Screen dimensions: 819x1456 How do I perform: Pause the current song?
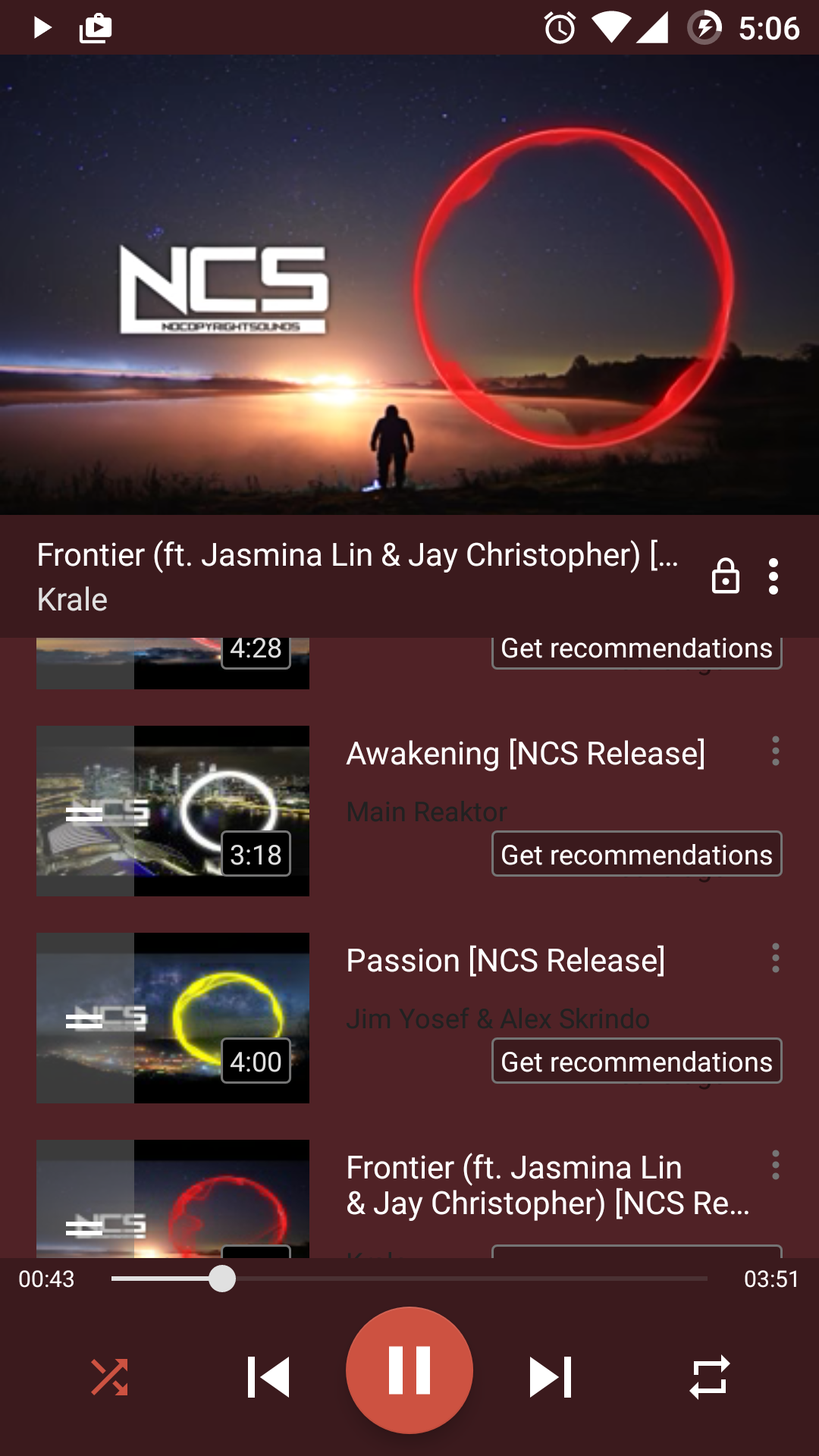(409, 1370)
